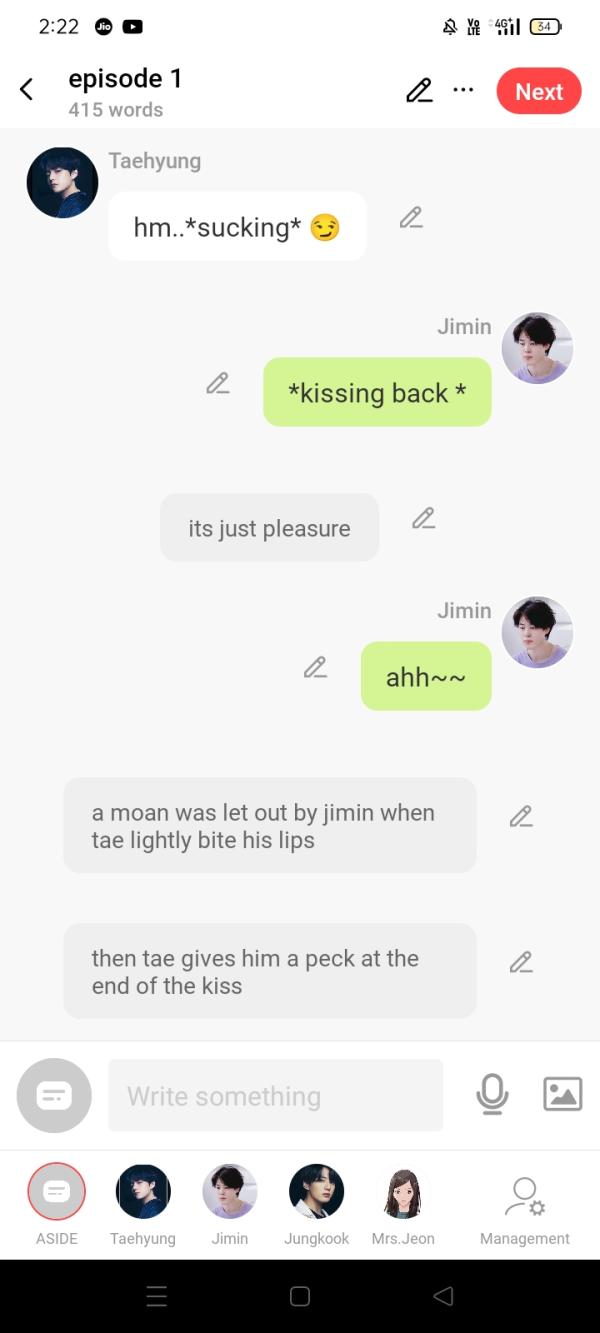Choose Jungkook as the speaking character
This screenshot has height=1333, width=600.
click(x=316, y=1192)
